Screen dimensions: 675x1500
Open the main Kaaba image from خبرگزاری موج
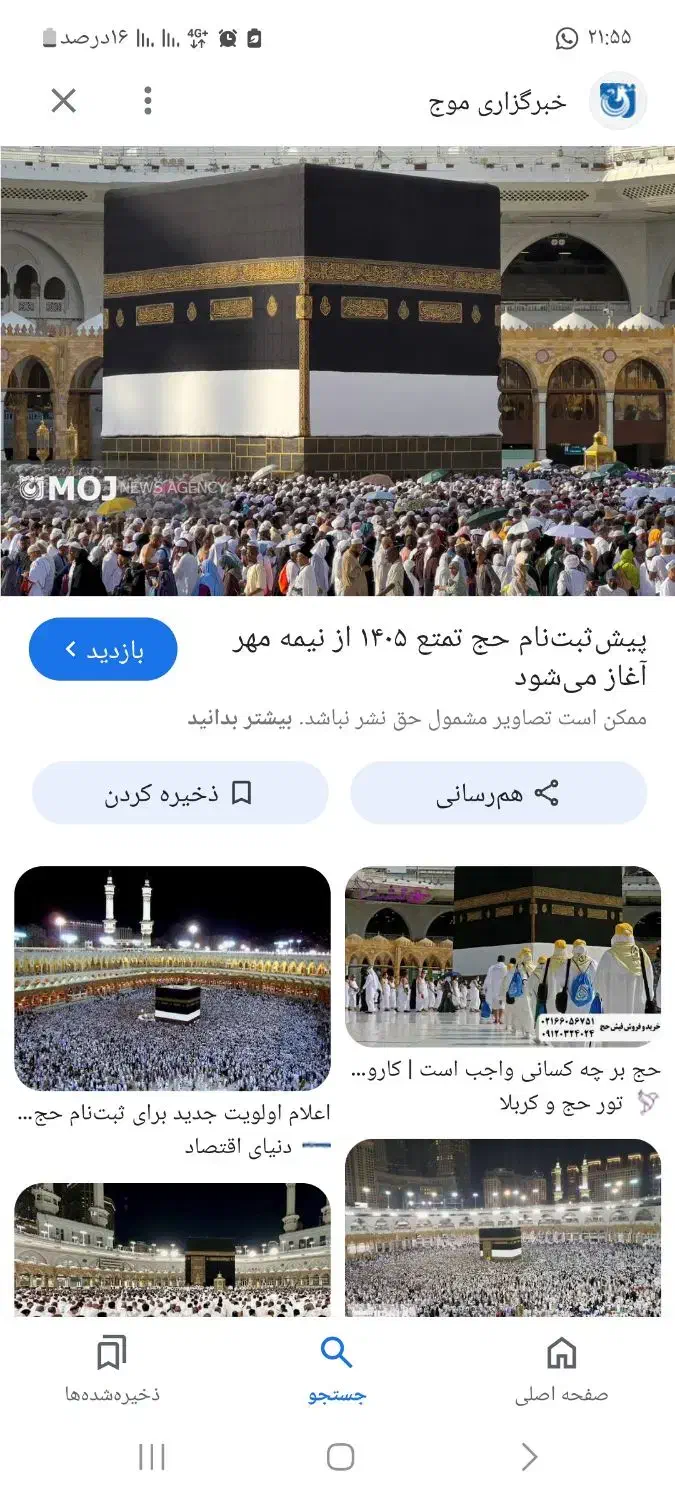pos(337,371)
